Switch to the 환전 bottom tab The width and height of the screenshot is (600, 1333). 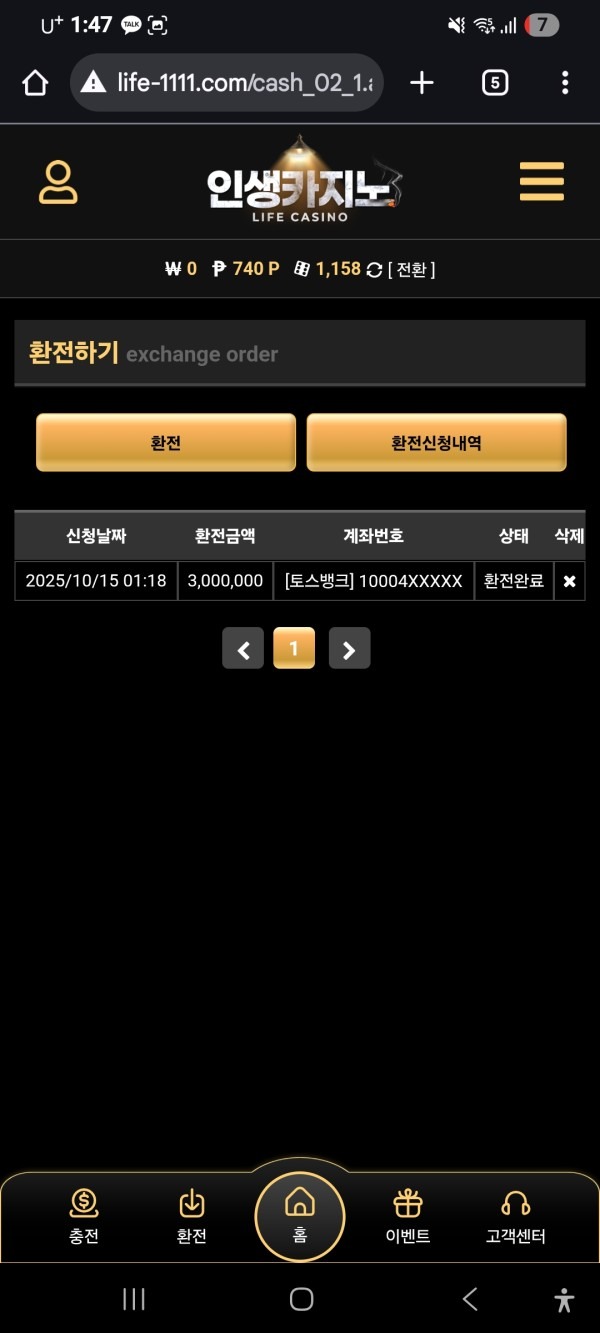click(x=191, y=1217)
